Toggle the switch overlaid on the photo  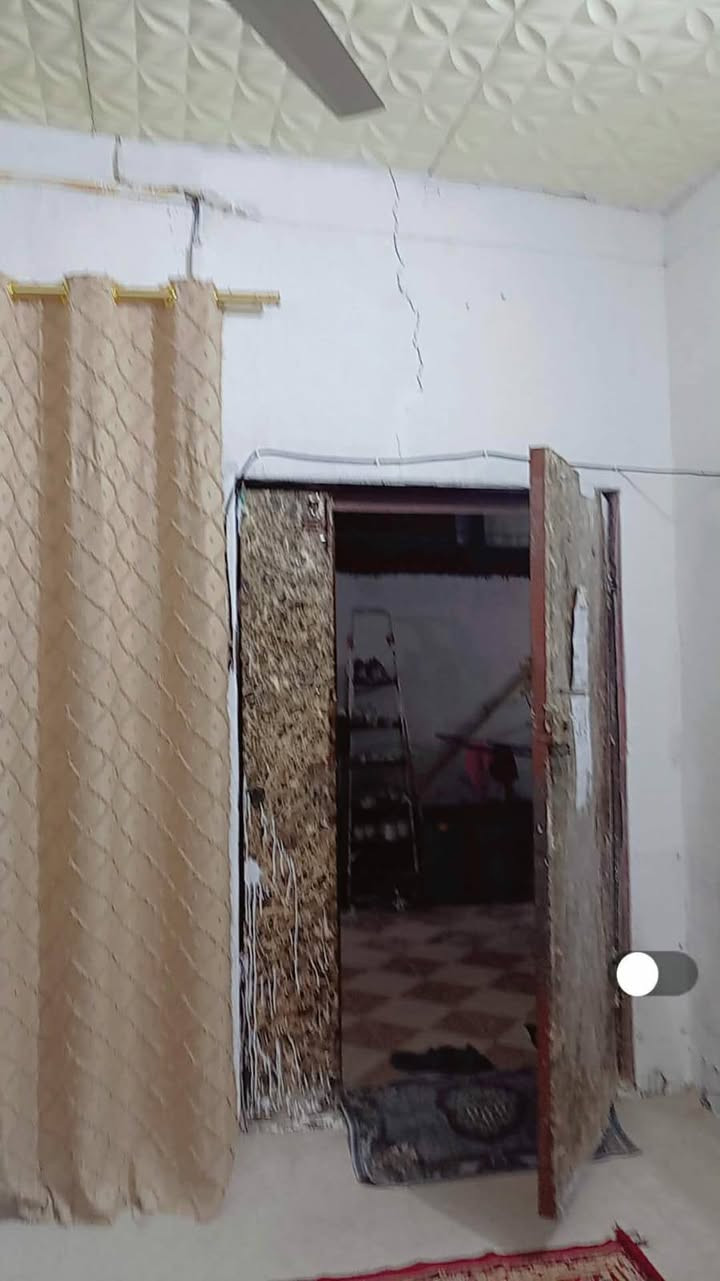[x=656, y=974]
